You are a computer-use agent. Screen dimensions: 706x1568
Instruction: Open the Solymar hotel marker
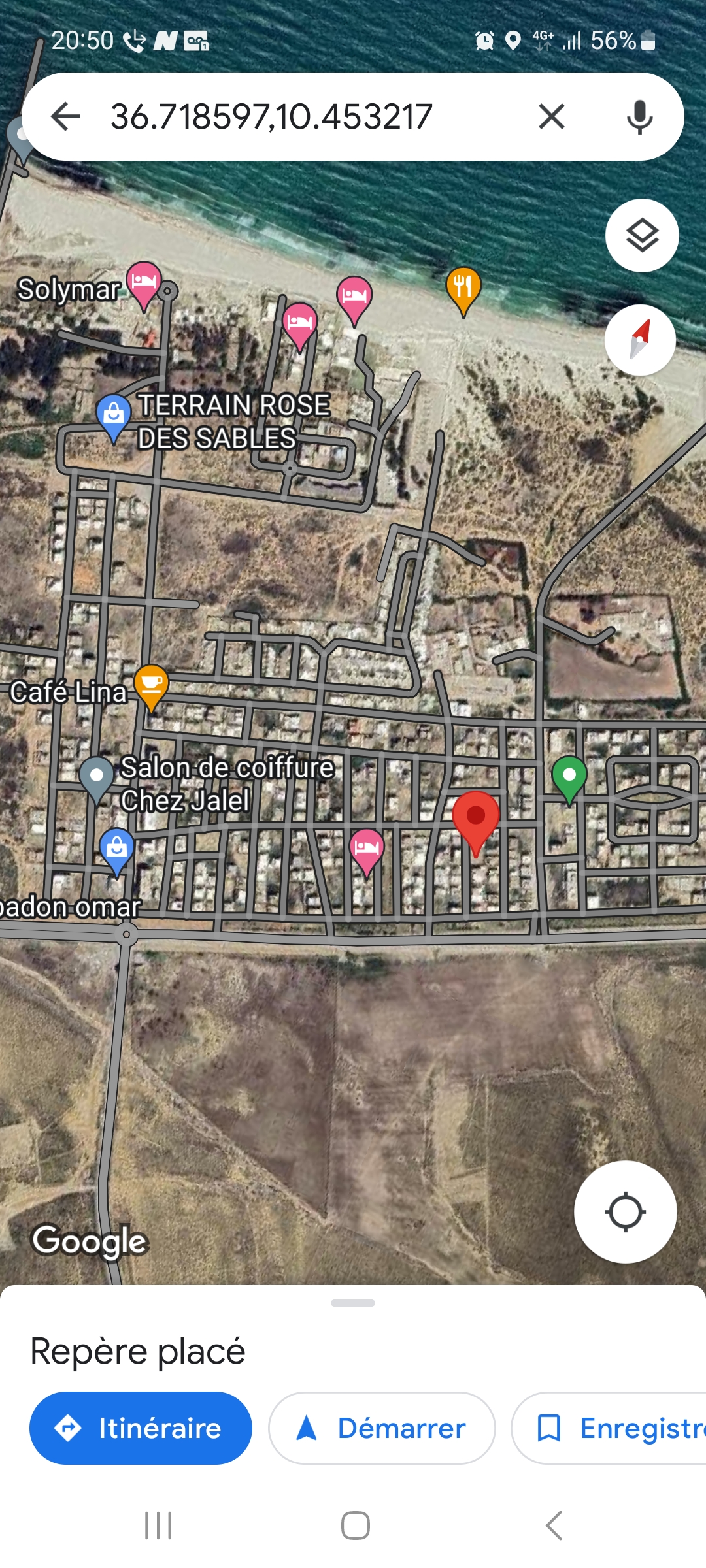144,282
